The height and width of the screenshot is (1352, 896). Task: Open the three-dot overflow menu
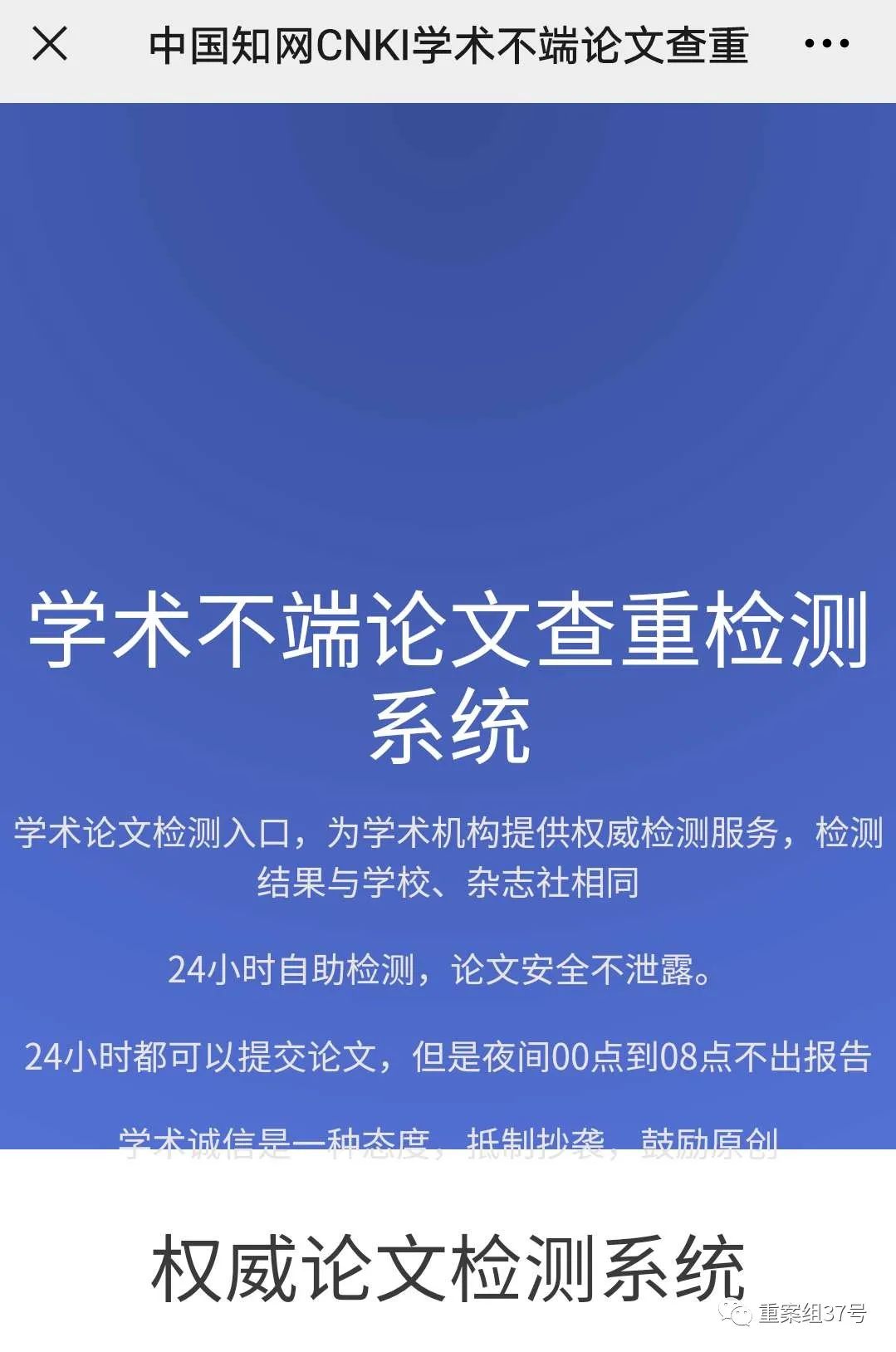(x=826, y=44)
